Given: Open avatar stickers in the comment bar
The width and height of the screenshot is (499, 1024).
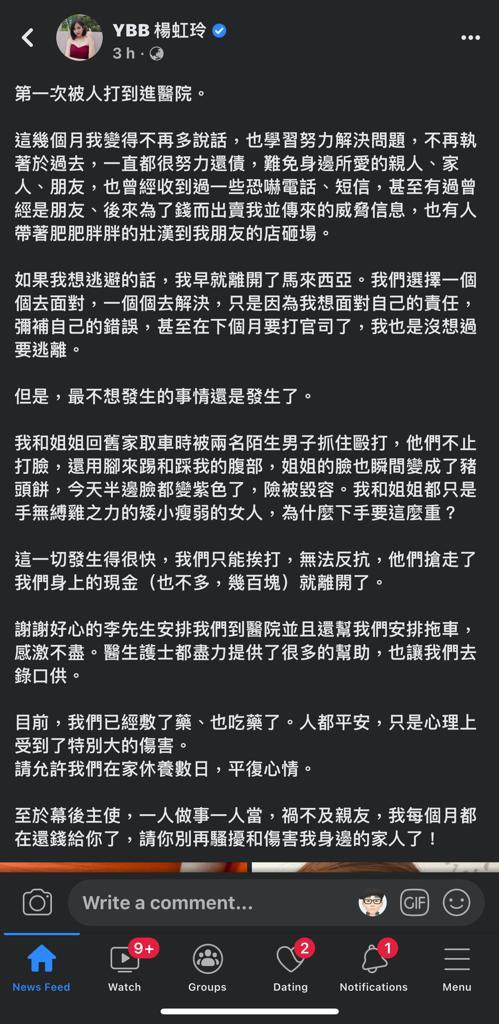Looking at the screenshot, I should (x=372, y=903).
